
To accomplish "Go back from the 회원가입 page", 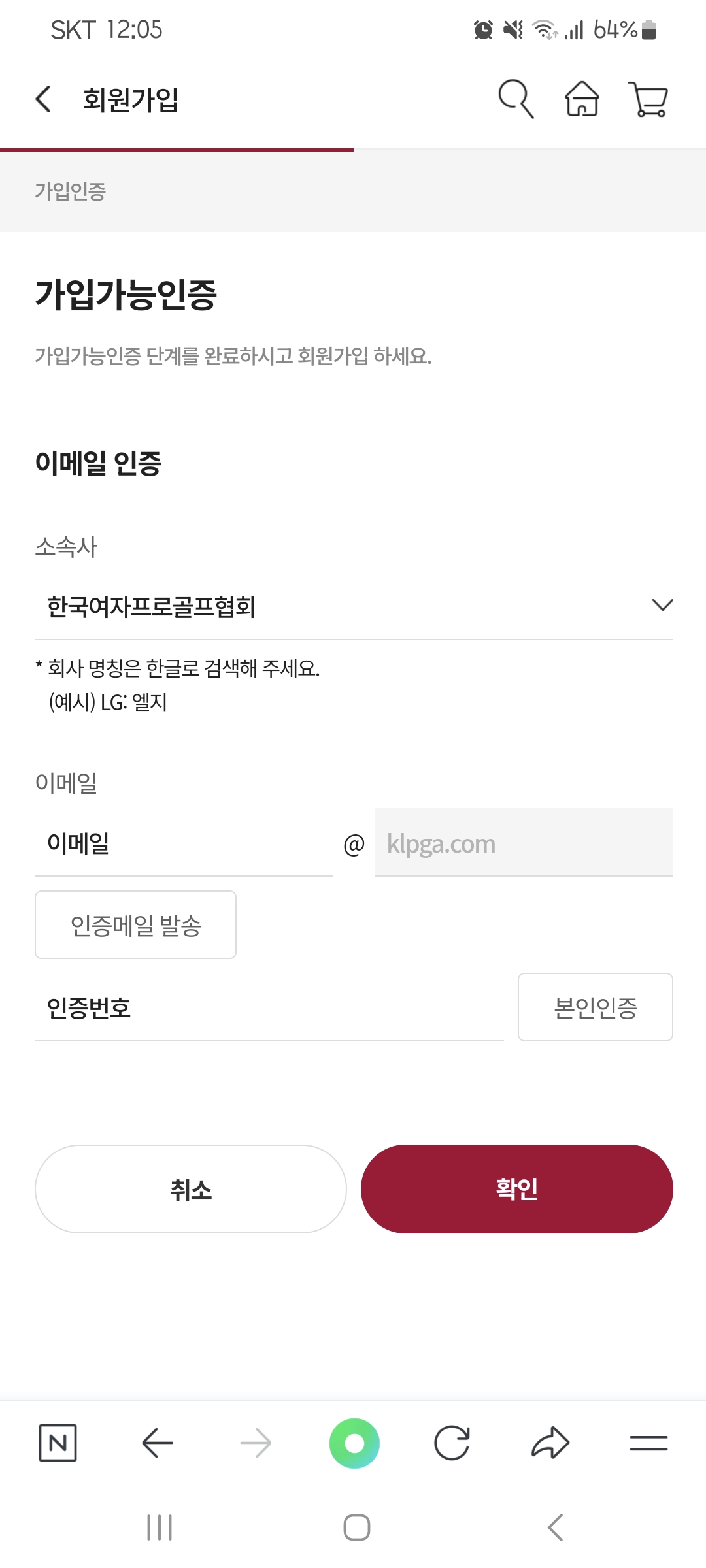I will (43, 99).
